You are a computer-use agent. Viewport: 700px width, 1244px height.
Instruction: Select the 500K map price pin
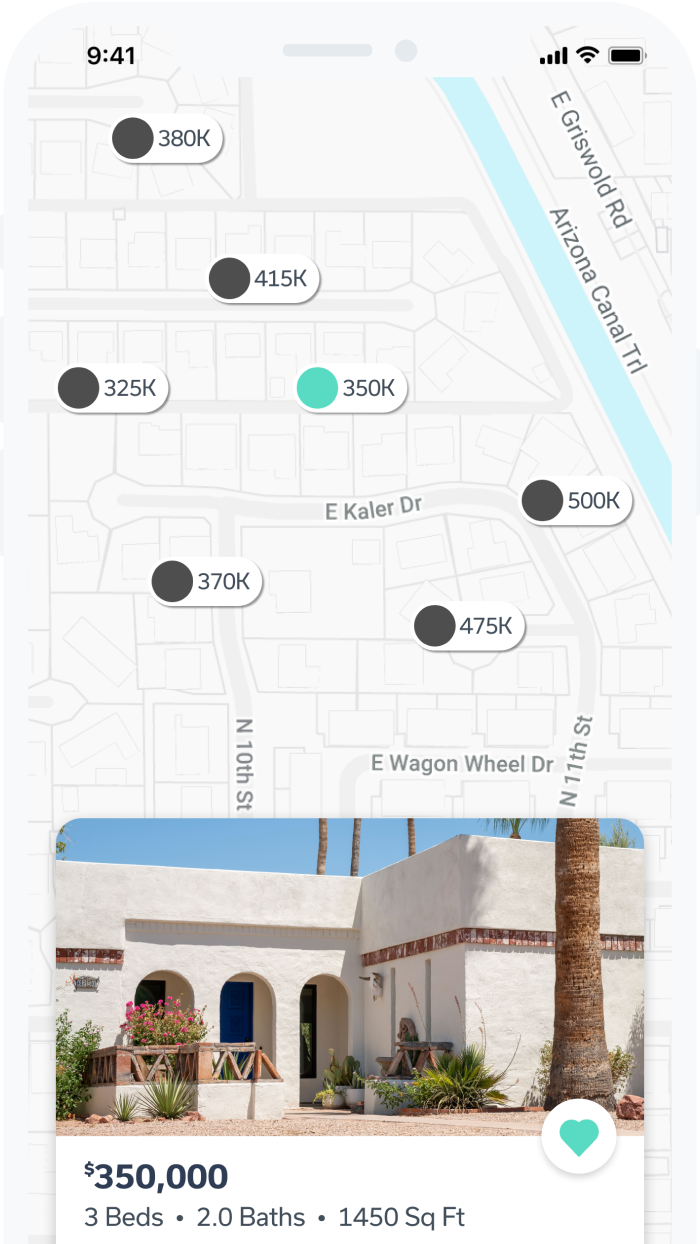click(x=577, y=501)
